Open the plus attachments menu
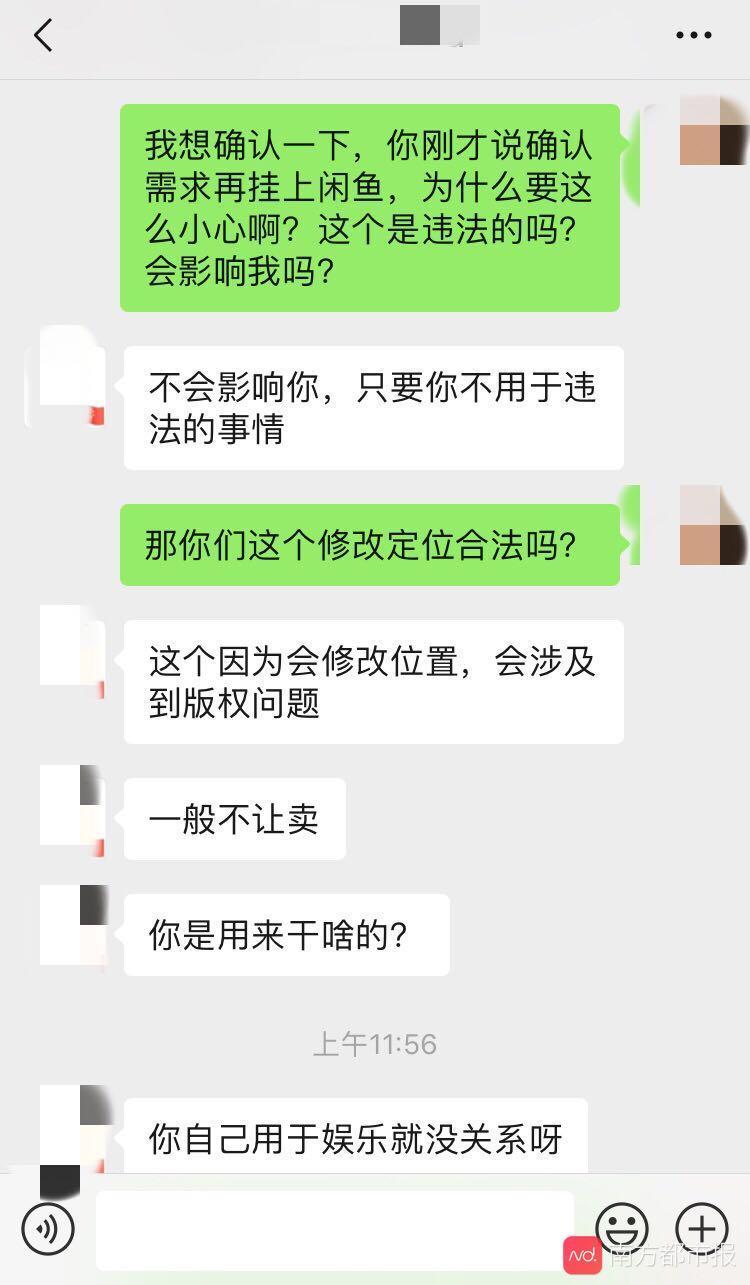The height and width of the screenshot is (1285, 750). (x=702, y=1227)
